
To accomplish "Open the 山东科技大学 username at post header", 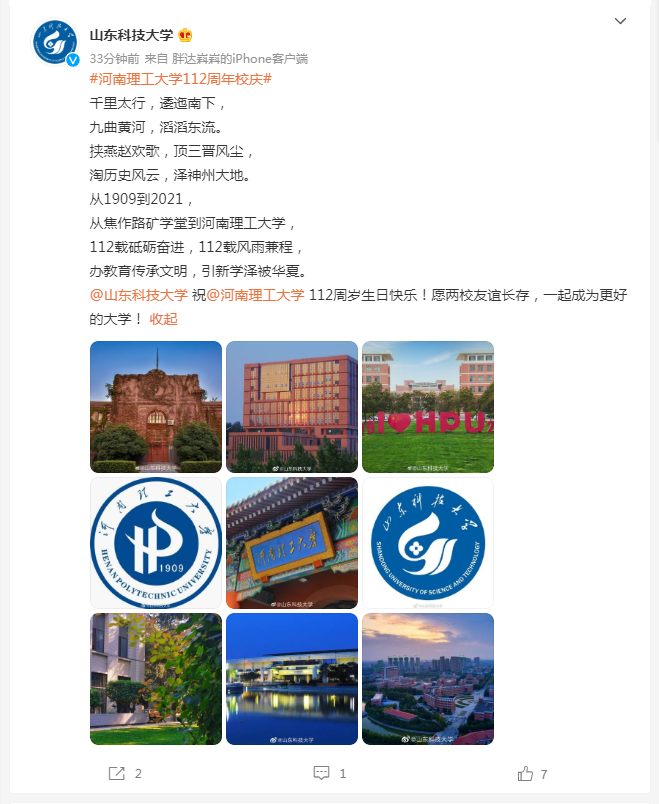I will [x=131, y=35].
